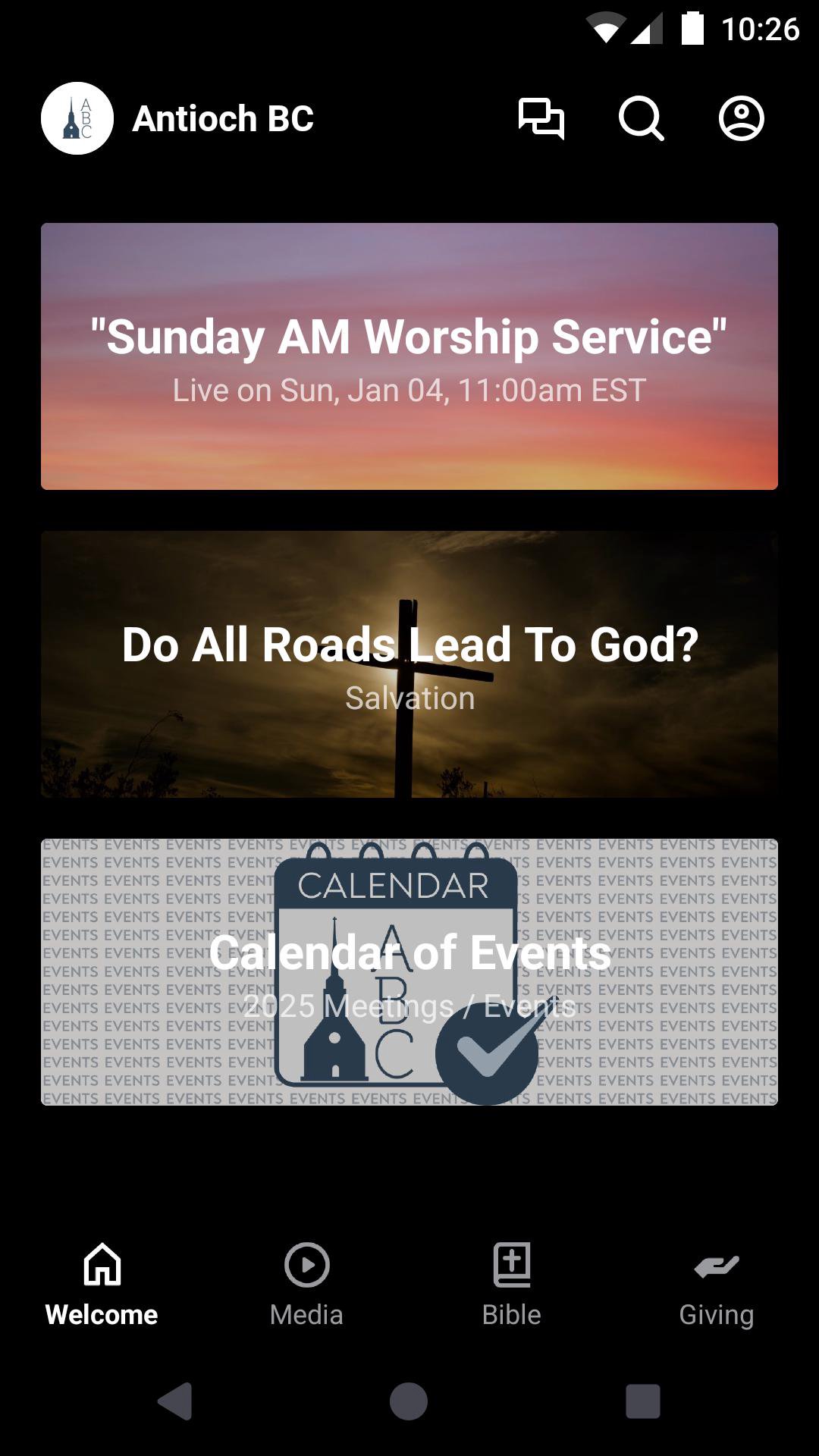
Task: View the Calendar of Events card
Action: (x=409, y=972)
